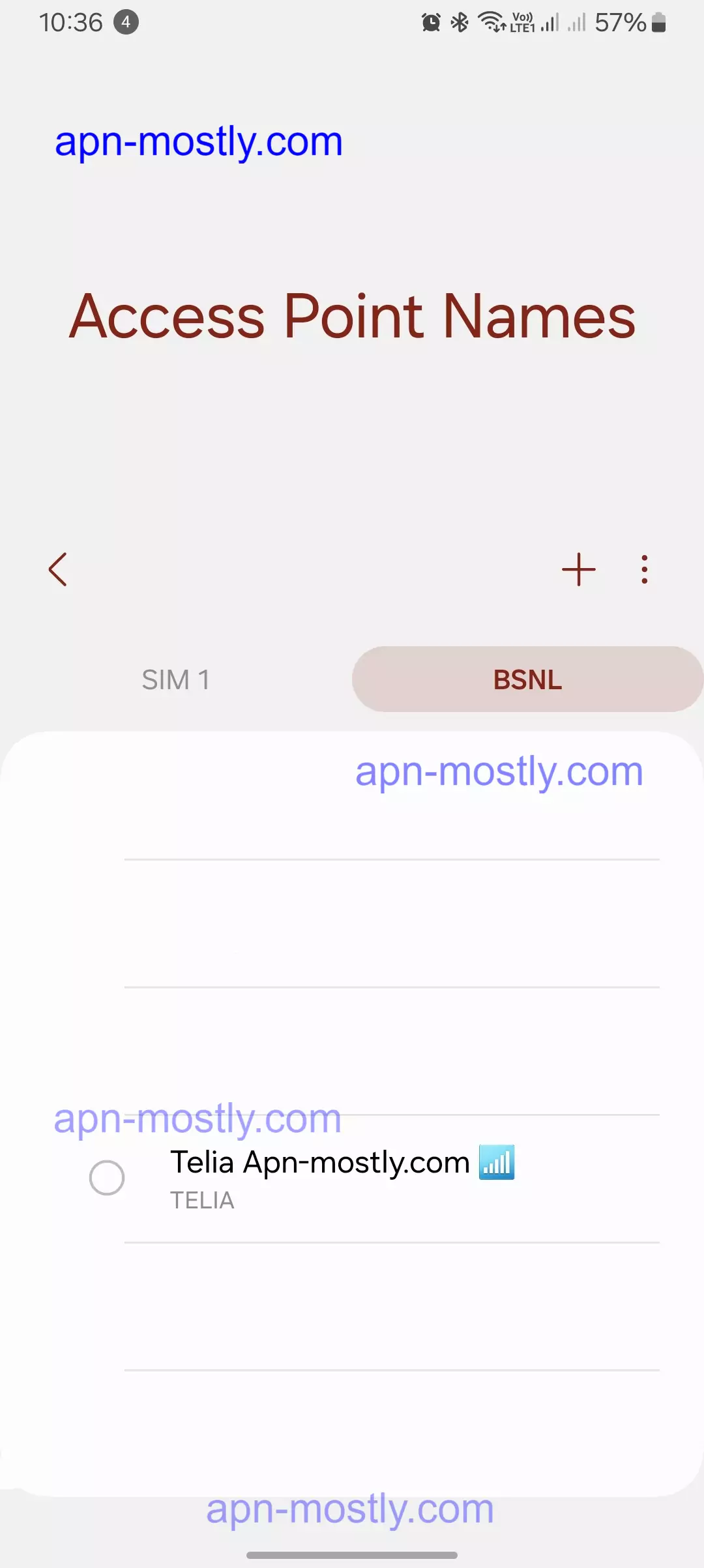Collapse the screen using the left chevron
Image resolution: width=704 pixels, height=1568 pixels.
(x=57, y=569)
